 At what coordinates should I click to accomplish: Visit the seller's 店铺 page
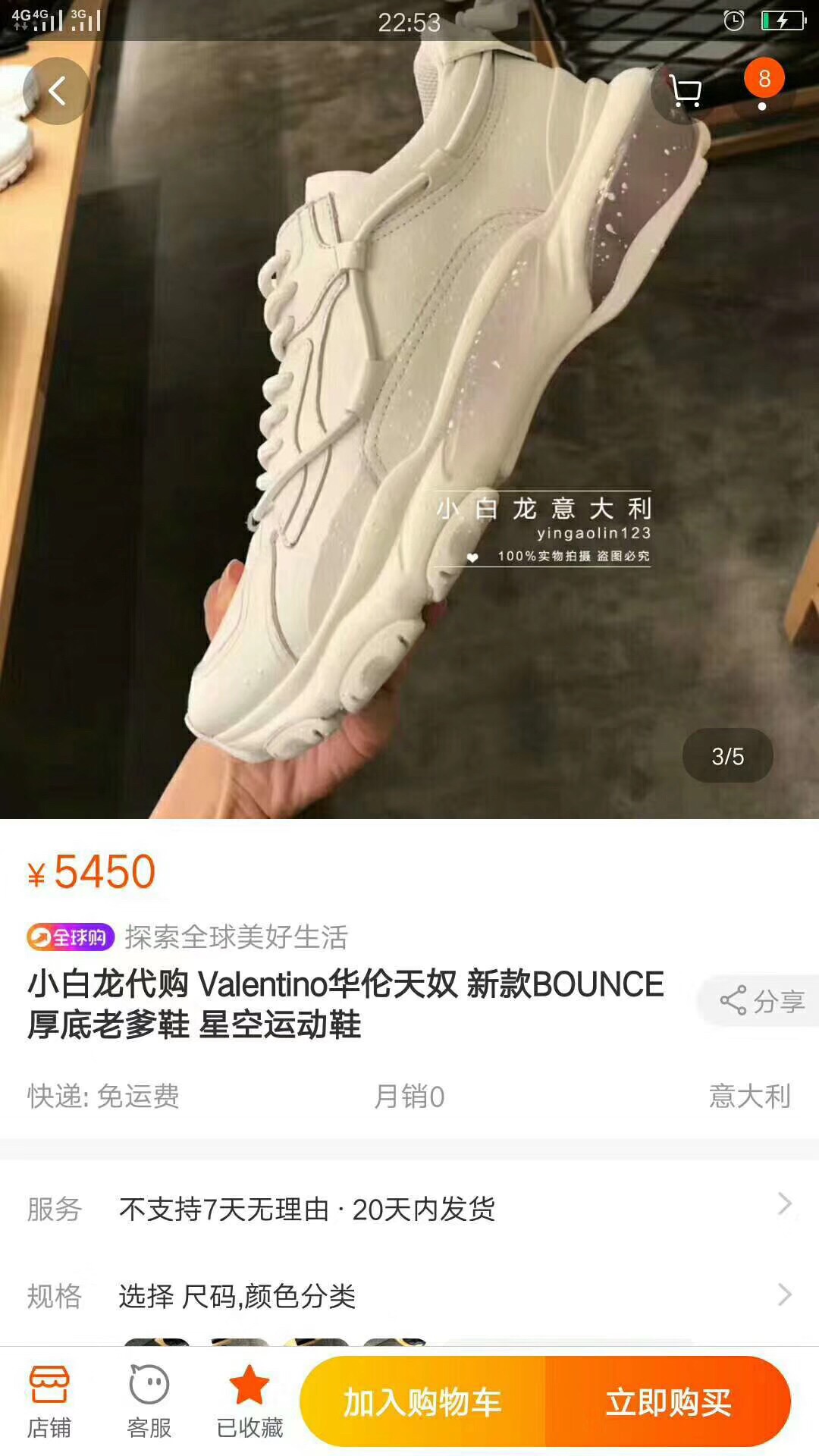point(49,1403)
